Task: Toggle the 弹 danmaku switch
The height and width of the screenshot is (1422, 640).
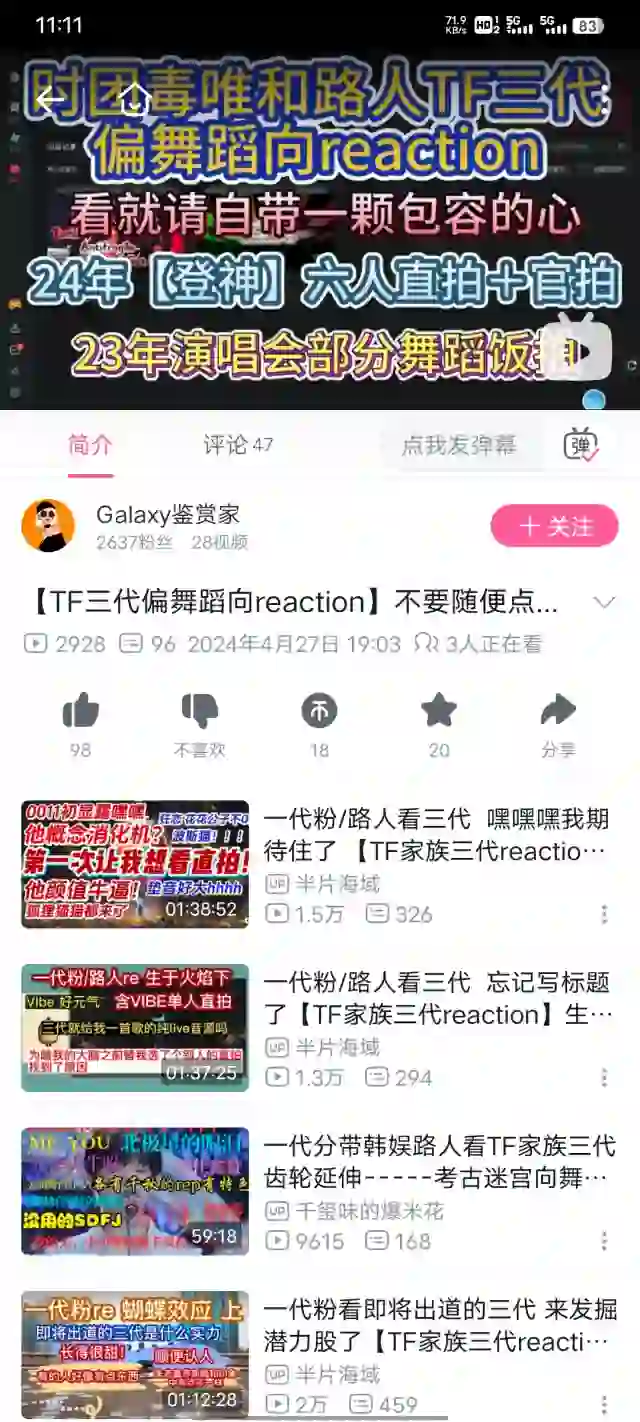Action: click(x=581, y=445)
